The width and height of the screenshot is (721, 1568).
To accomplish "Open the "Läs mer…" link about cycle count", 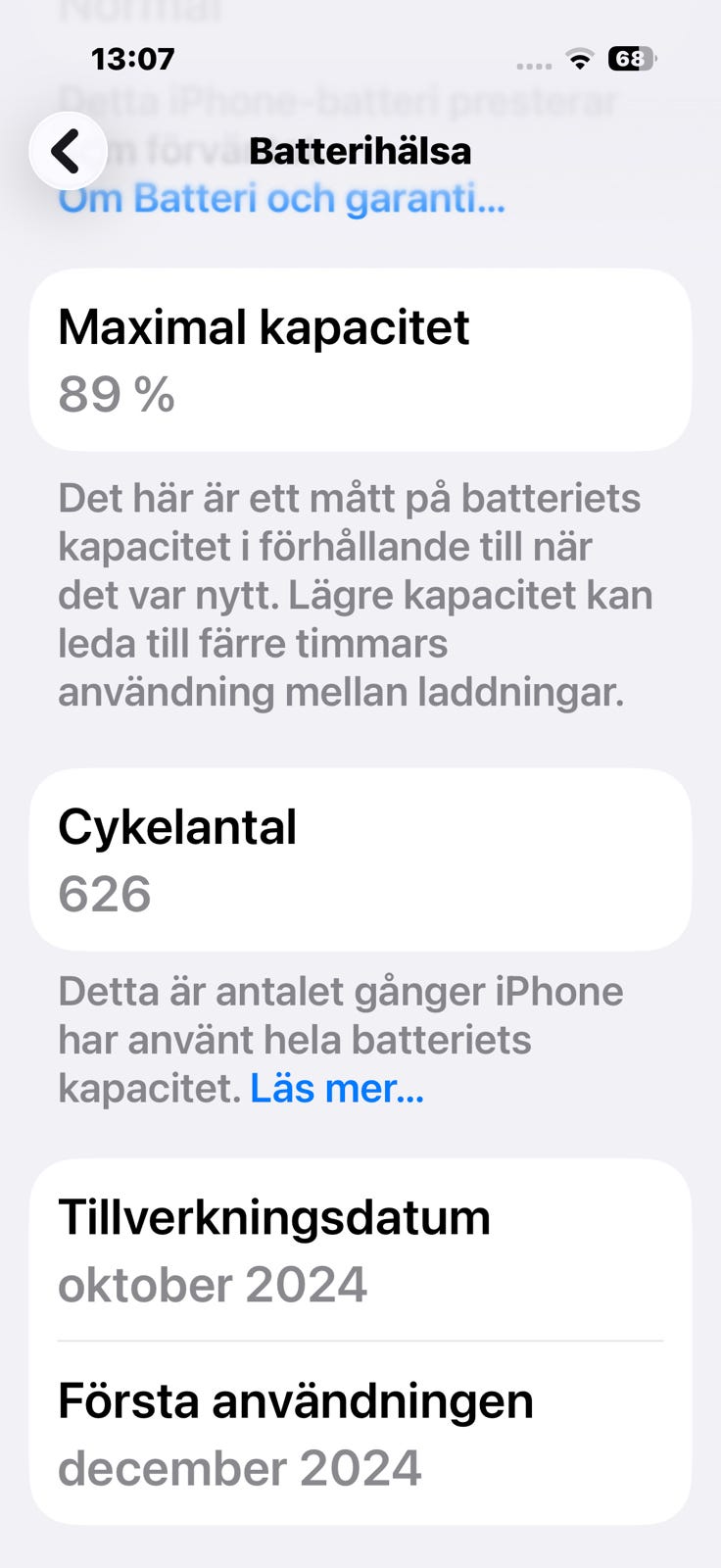I will click(x=337, y=1088).
